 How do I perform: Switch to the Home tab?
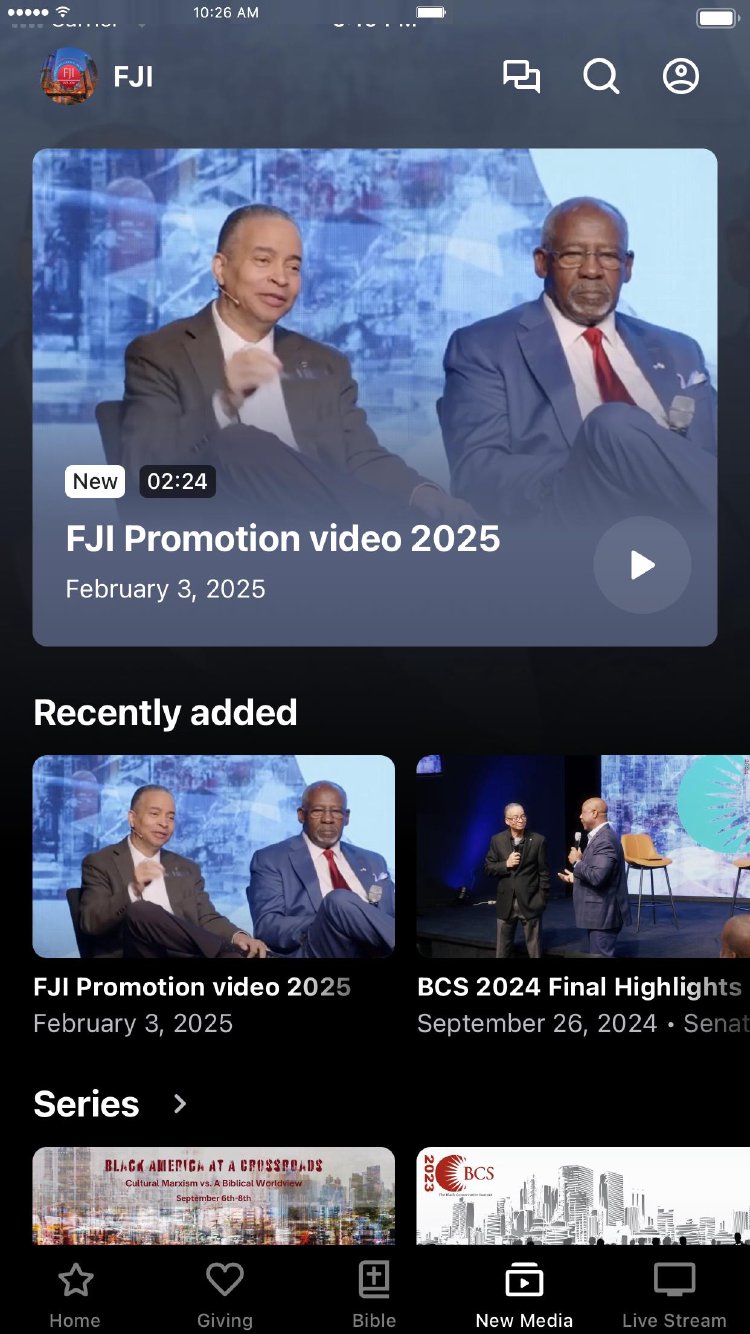point(75,1294)
